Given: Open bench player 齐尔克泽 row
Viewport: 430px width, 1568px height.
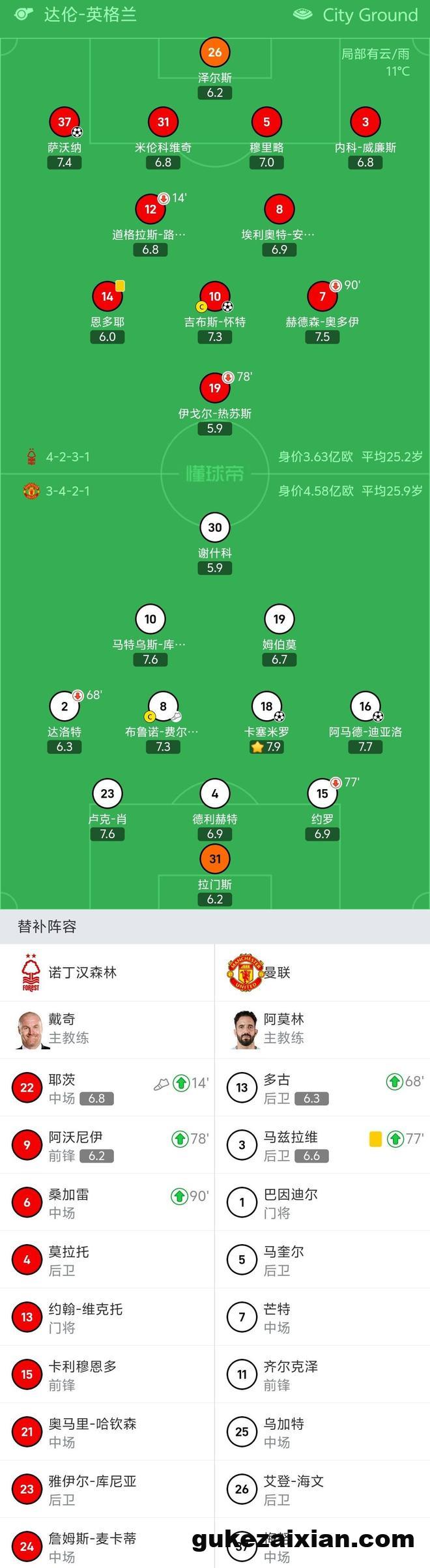Looking at the screenshot, I should coord(322,1375).
